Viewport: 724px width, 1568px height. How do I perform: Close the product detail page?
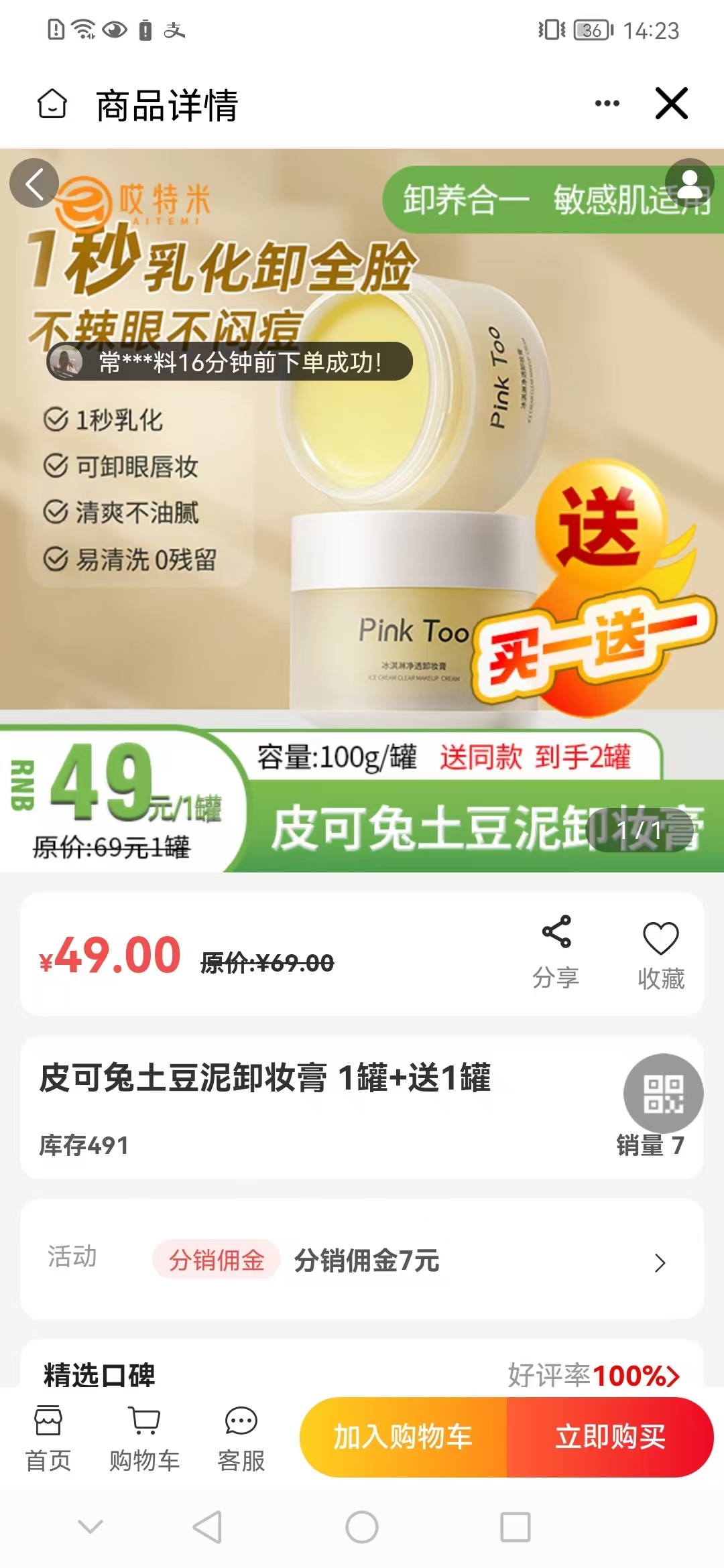coord(671,103)
